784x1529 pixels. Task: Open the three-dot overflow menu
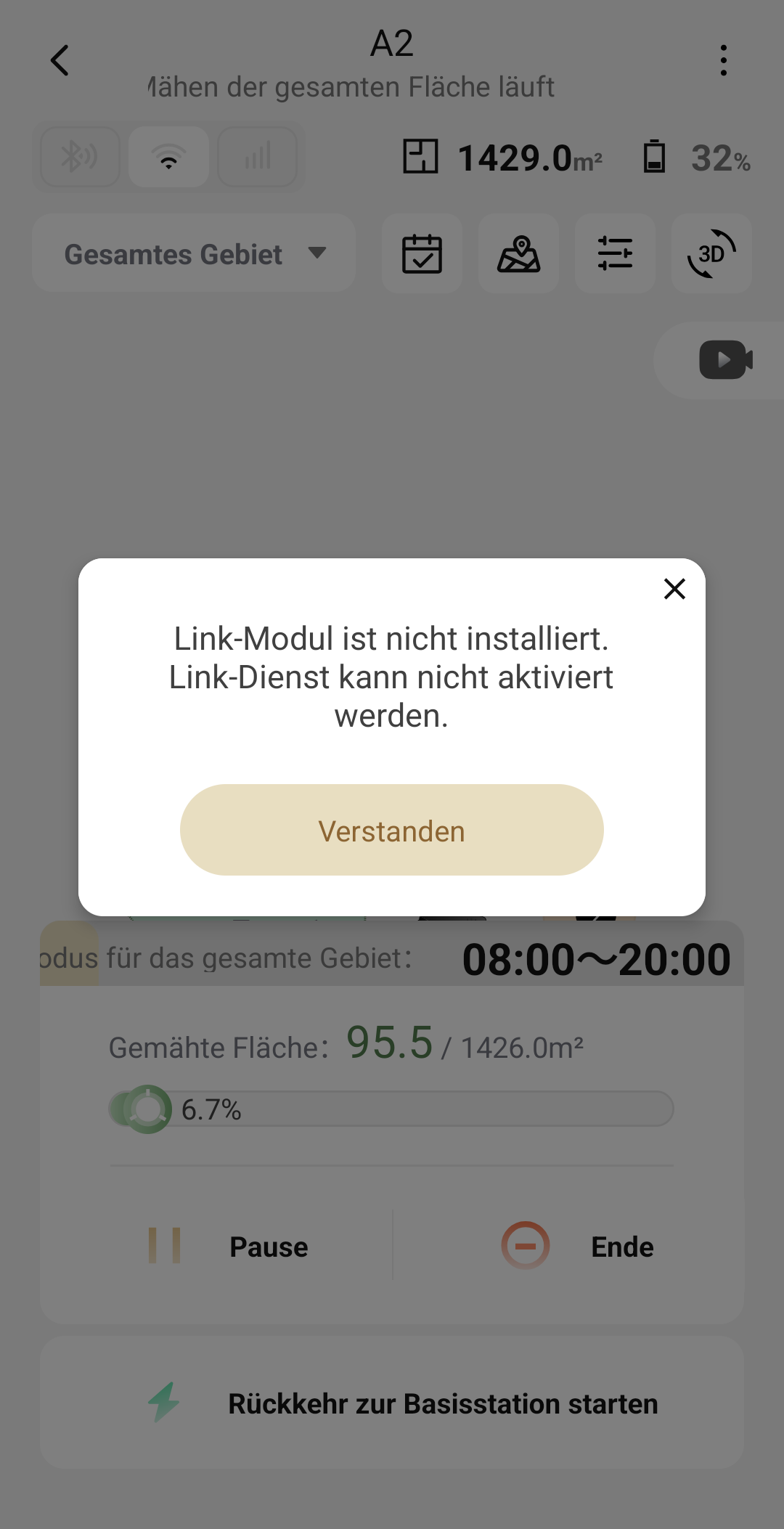click(723, 60)
